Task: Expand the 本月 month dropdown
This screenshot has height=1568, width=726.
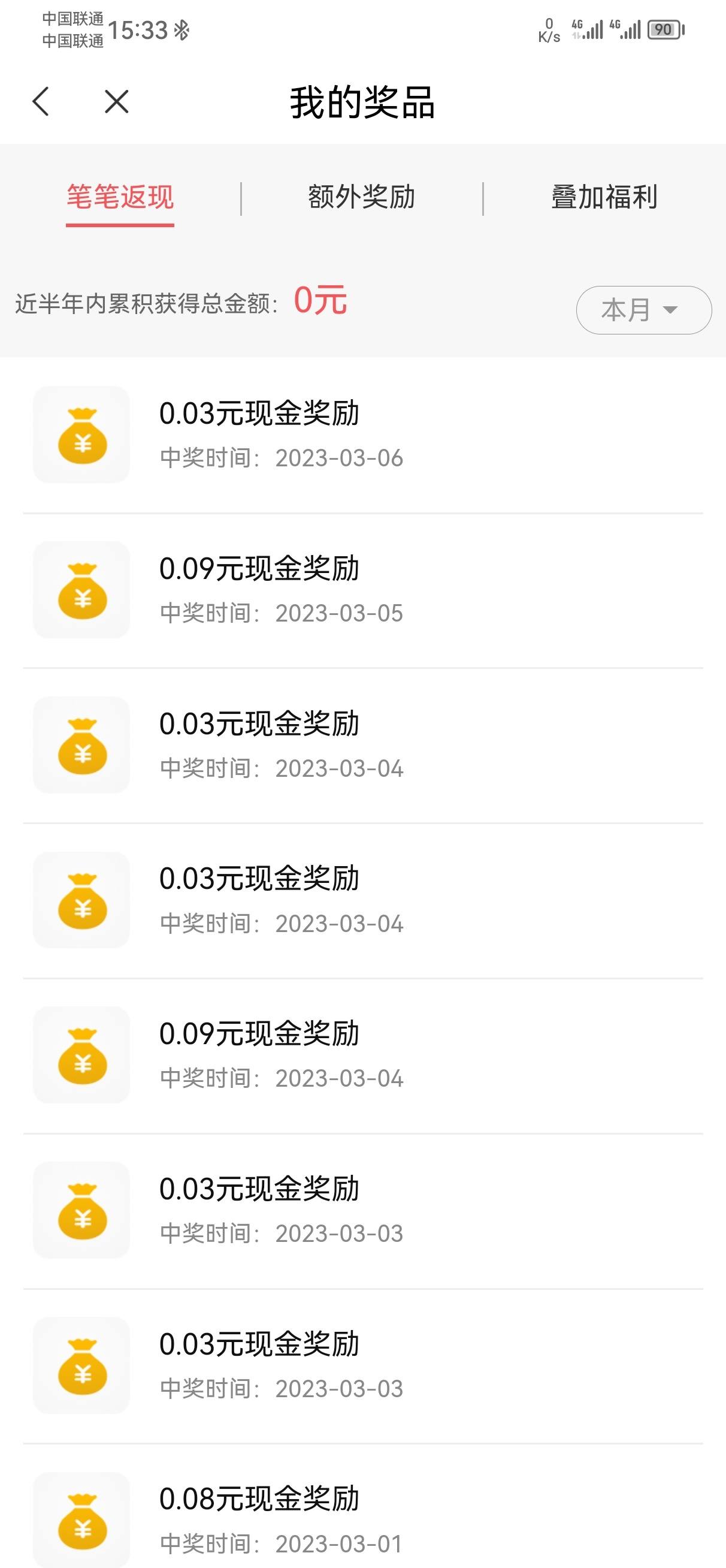Action: [644, 310]
